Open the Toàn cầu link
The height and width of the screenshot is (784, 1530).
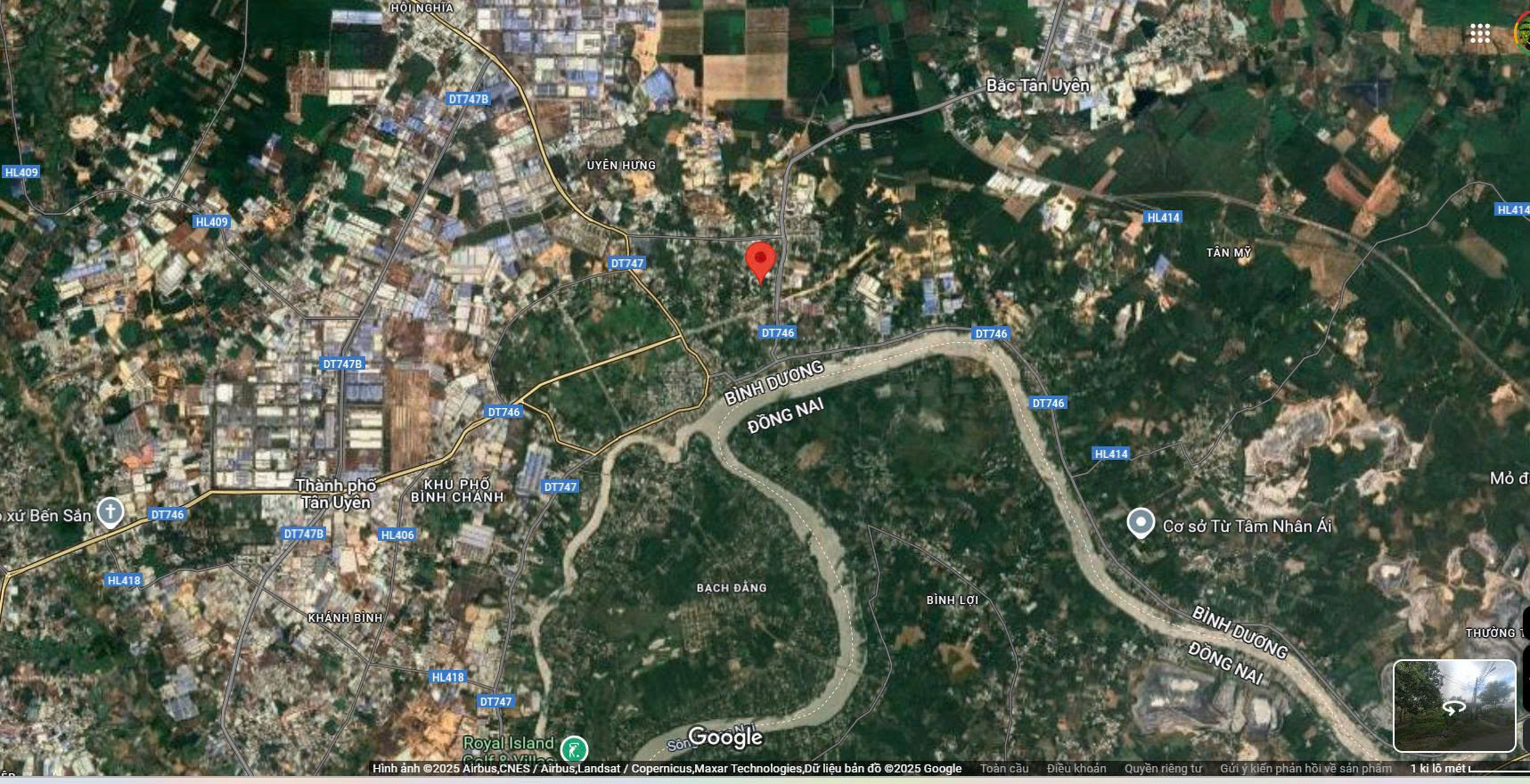pyautogui.click(x=1004, y=768)
